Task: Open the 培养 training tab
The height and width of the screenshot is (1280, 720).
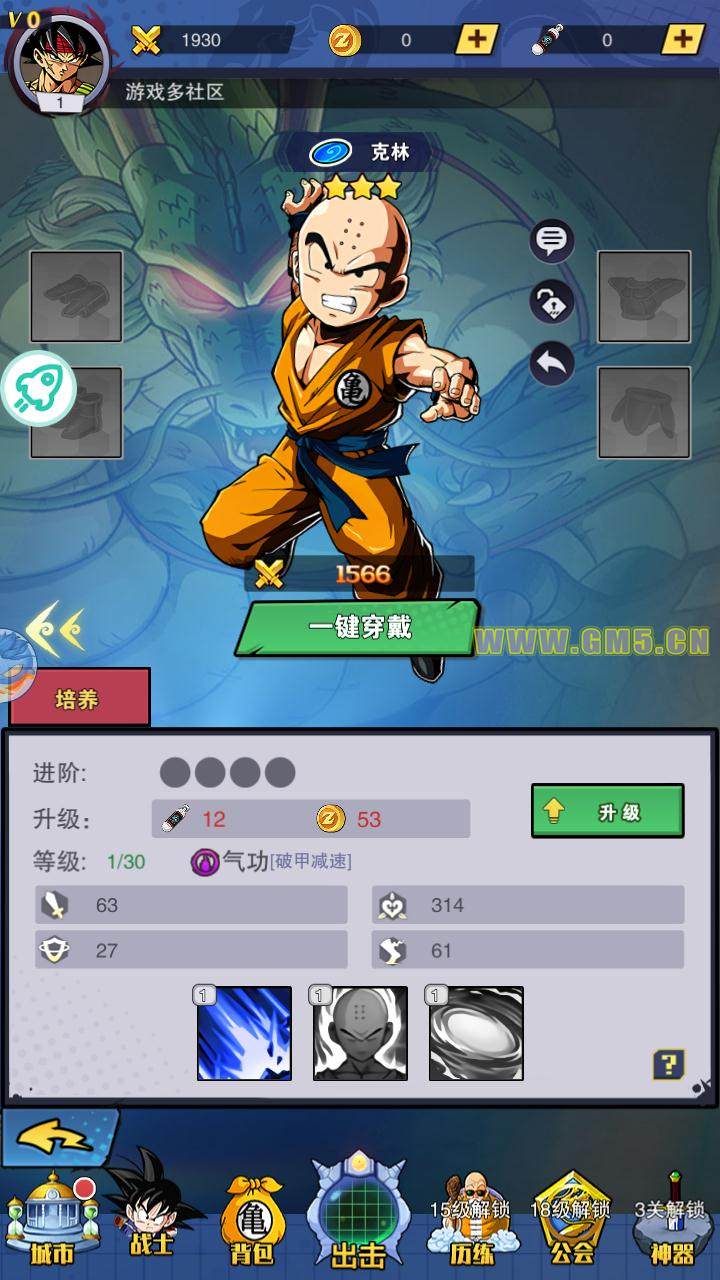Action: [x=79, y=698]
